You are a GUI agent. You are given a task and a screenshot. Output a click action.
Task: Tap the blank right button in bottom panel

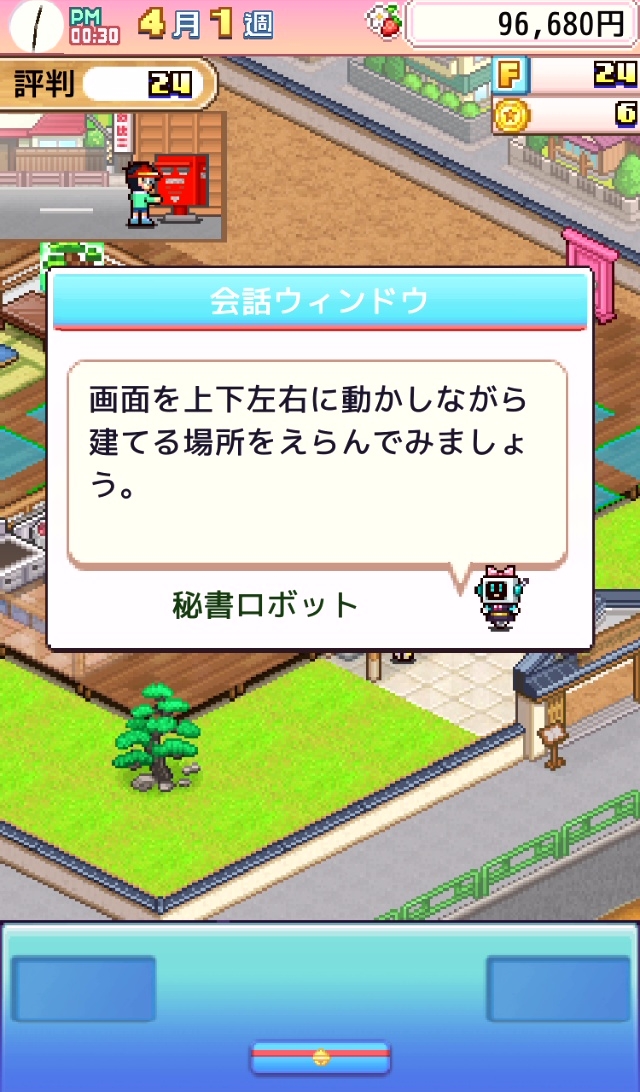pos(559,988)
